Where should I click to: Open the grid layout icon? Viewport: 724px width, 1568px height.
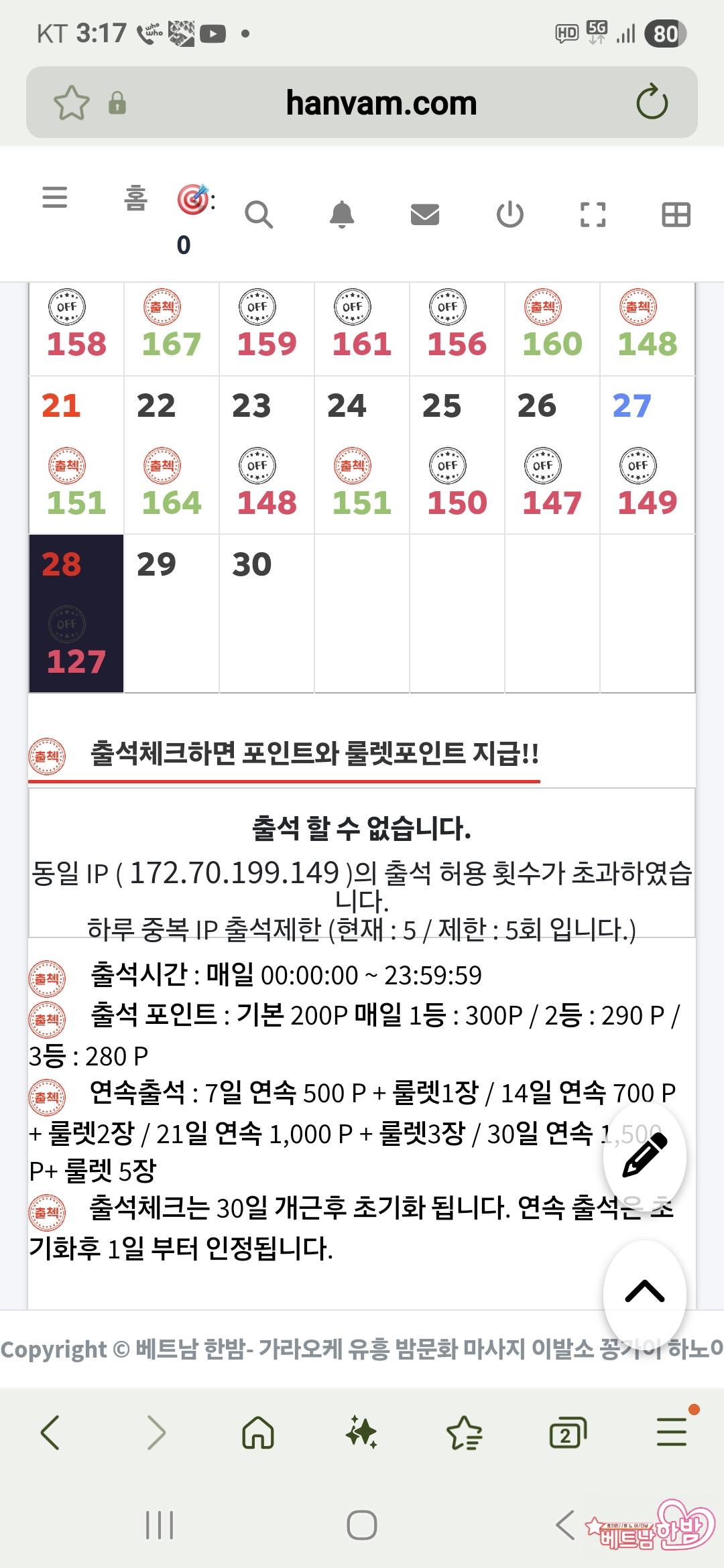[x=676, y=215]
